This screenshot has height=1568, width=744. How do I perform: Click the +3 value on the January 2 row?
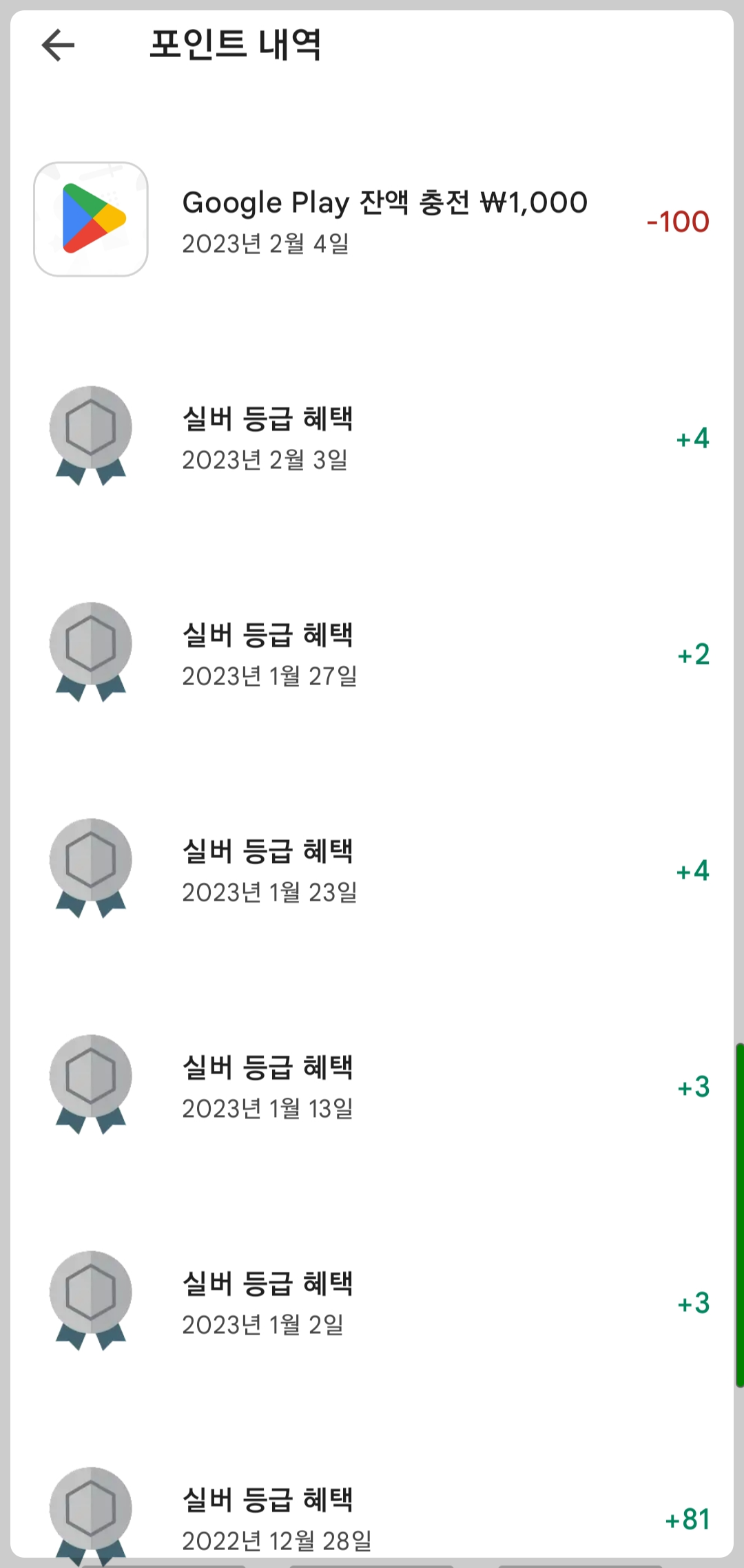[696, 1305]
